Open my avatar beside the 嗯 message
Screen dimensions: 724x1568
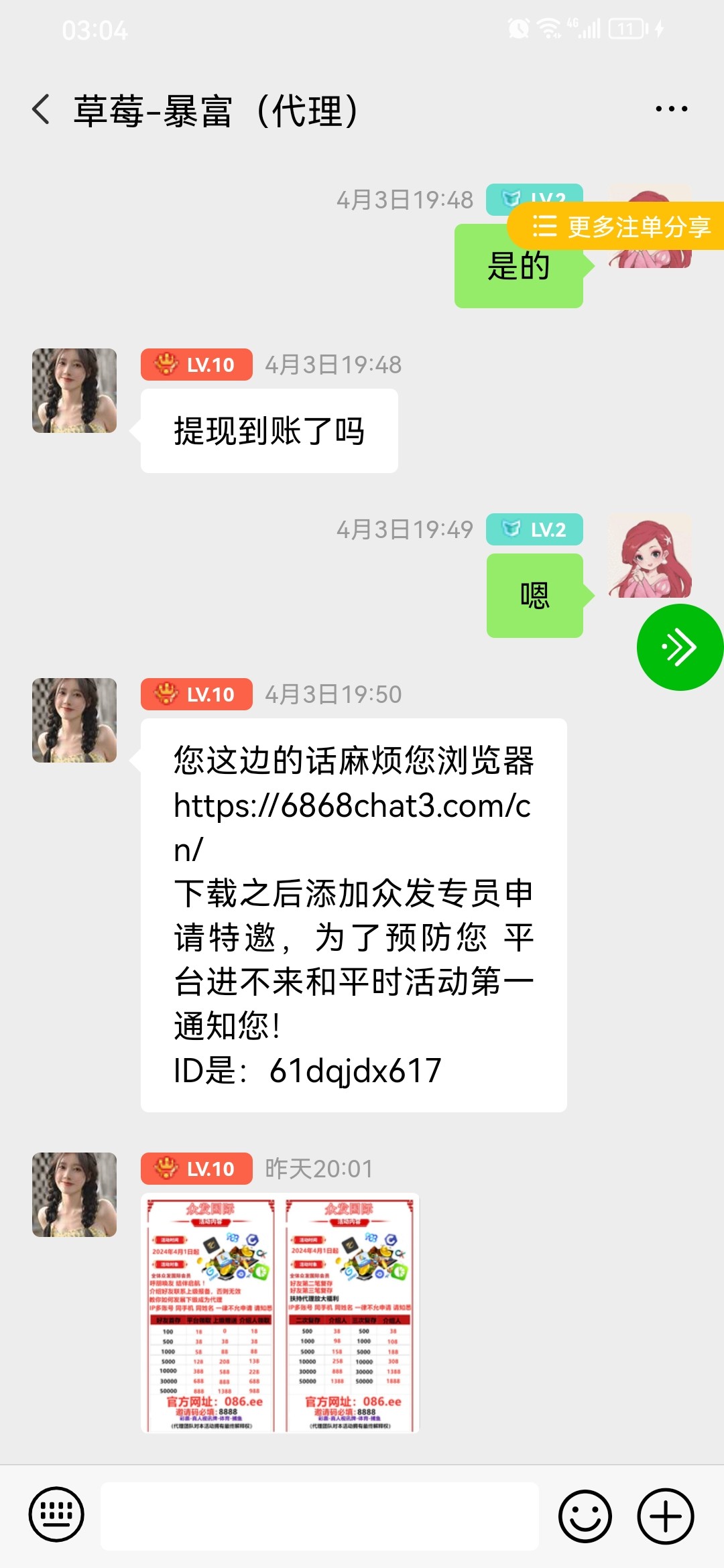point(649,556)
